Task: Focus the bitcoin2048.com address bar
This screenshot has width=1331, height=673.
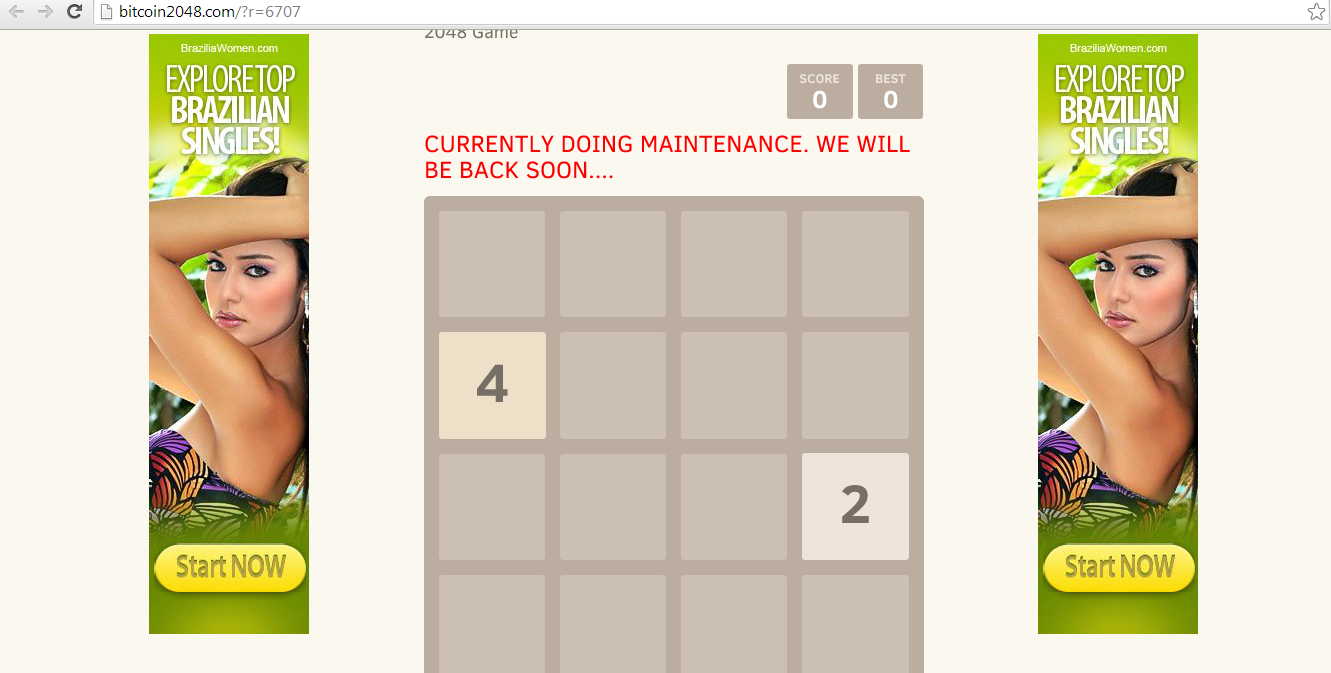Action: [x=600, y=12]
